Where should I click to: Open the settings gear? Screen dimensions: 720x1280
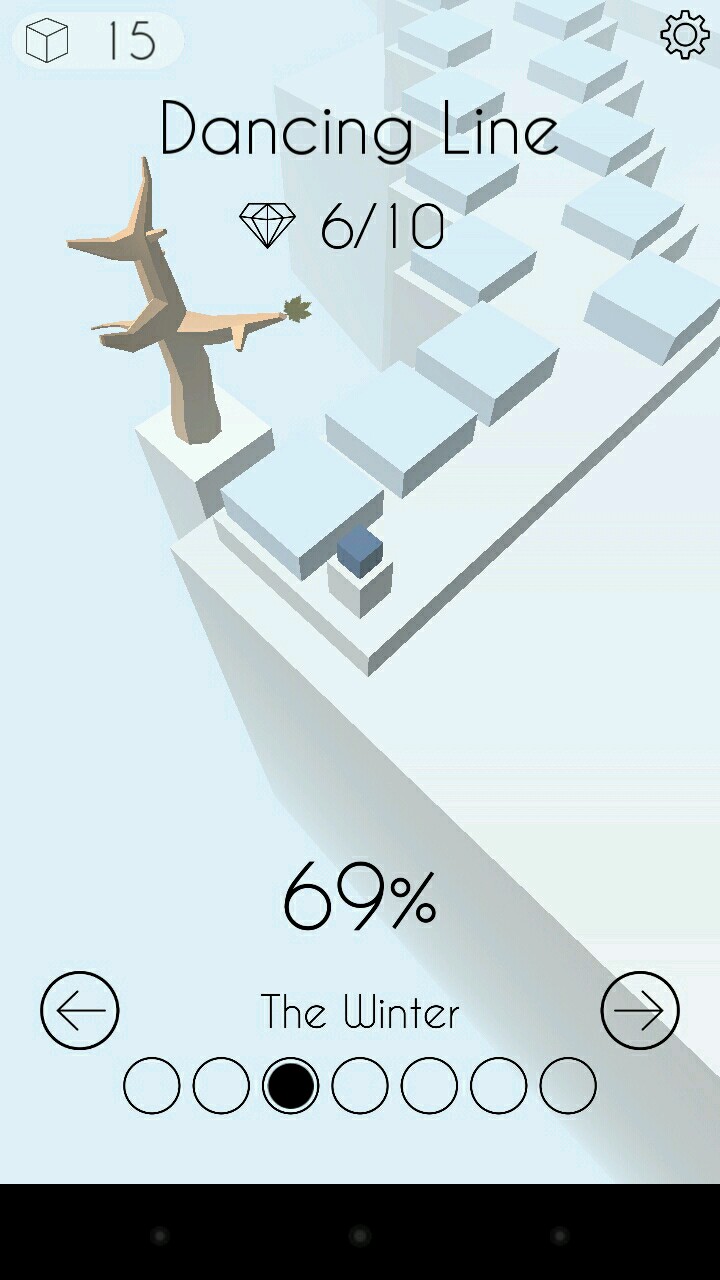tap(685, 36)
